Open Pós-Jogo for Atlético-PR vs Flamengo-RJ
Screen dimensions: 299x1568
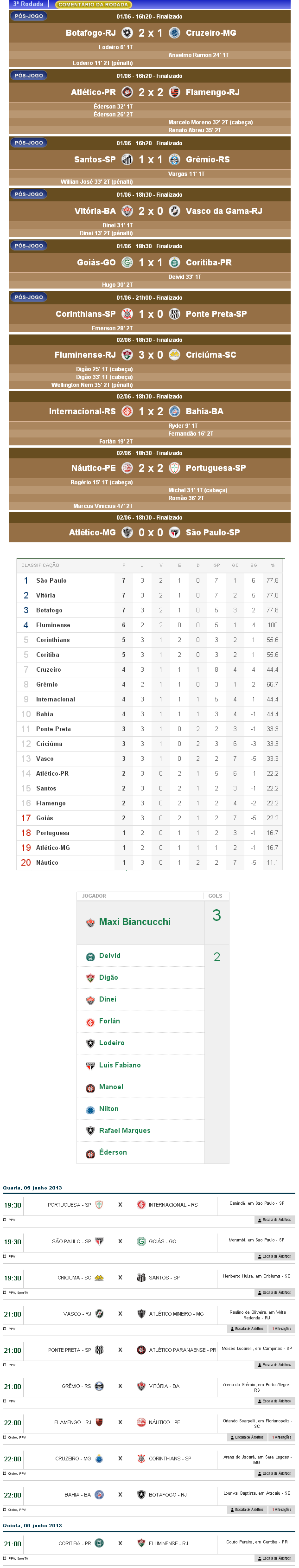point(29,76)
